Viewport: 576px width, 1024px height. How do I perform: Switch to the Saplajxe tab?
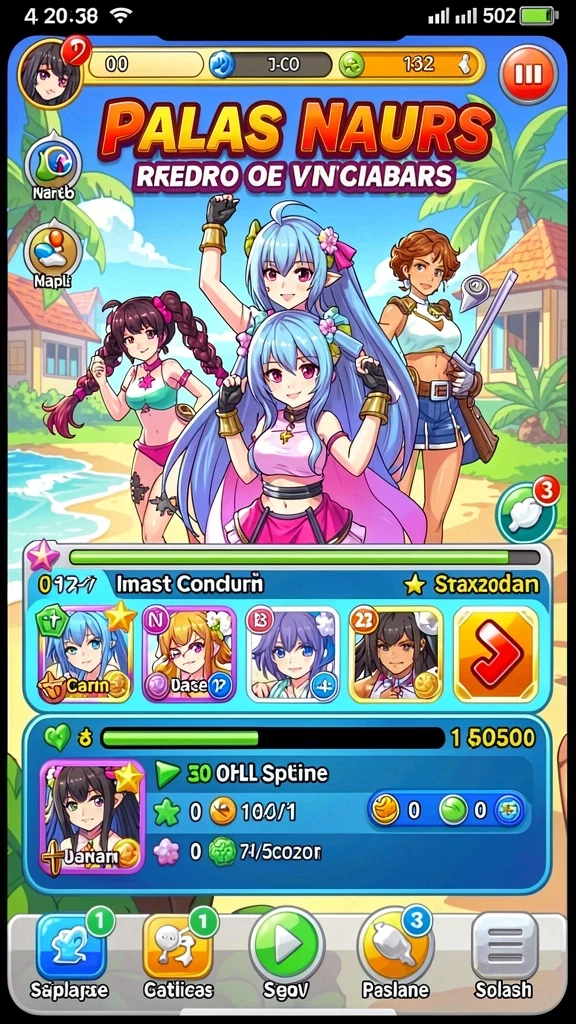click(x=70, y=957)
